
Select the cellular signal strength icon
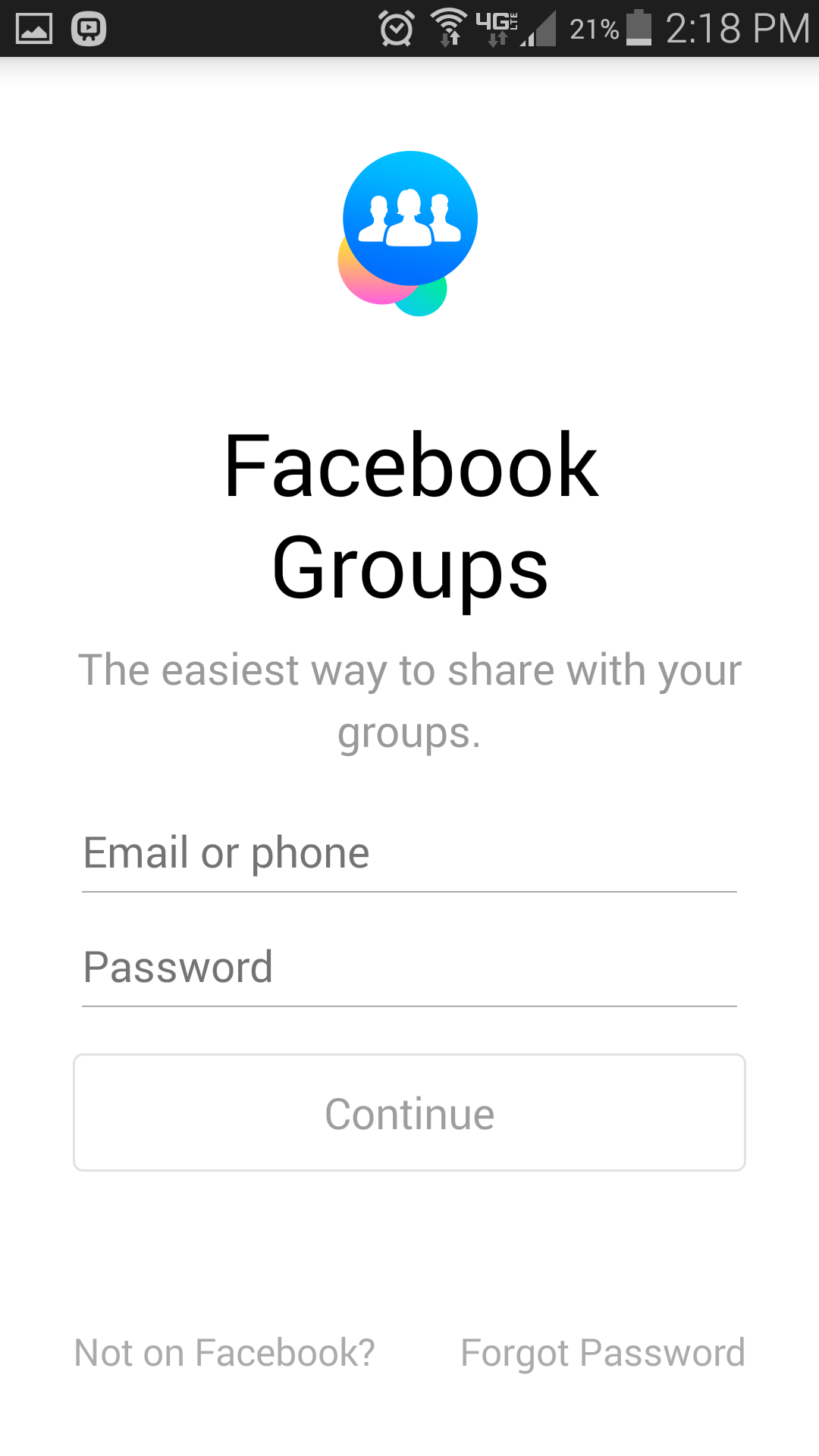(538, 29)
